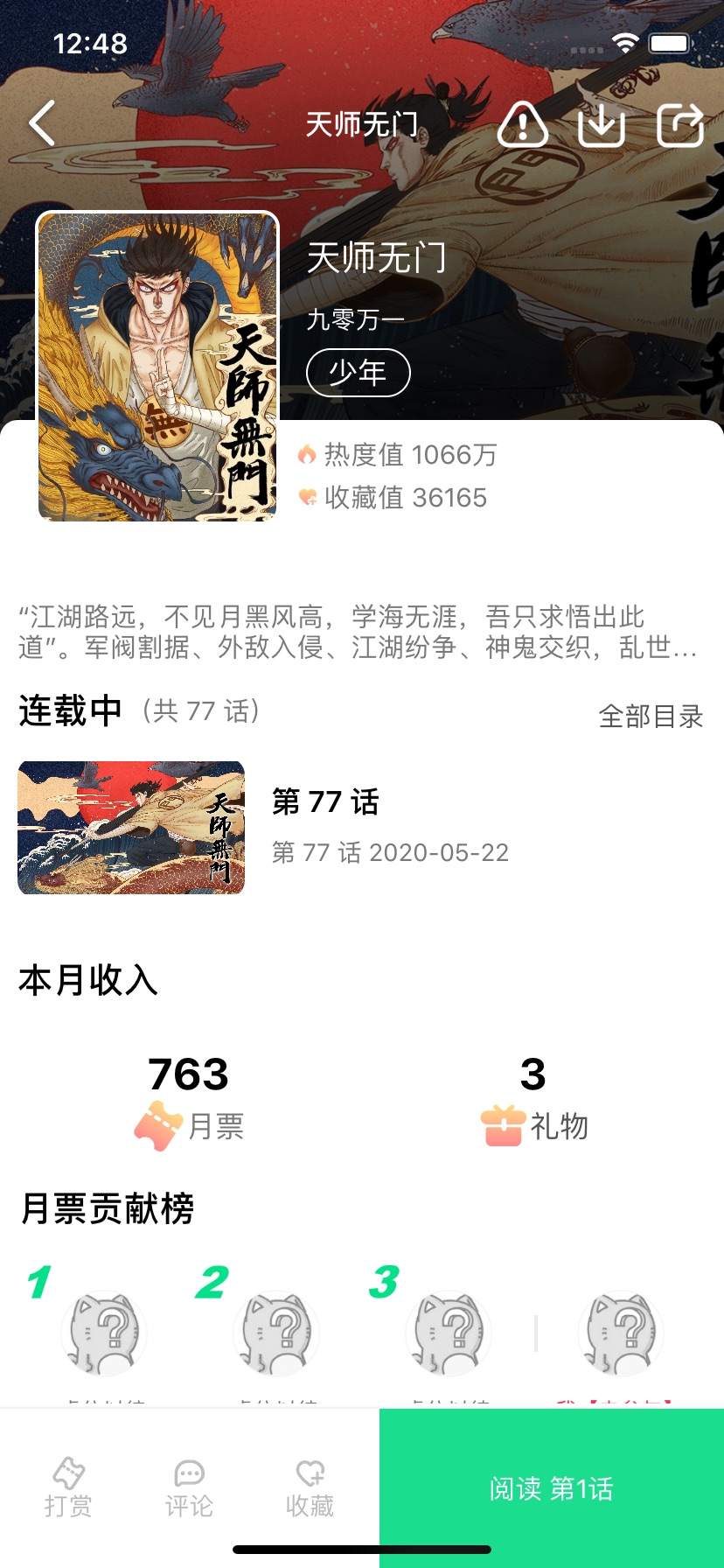The width and height of the screenshot is (724, 1568).
Task: Open the report warning icon
Action: tap(522, 124)
